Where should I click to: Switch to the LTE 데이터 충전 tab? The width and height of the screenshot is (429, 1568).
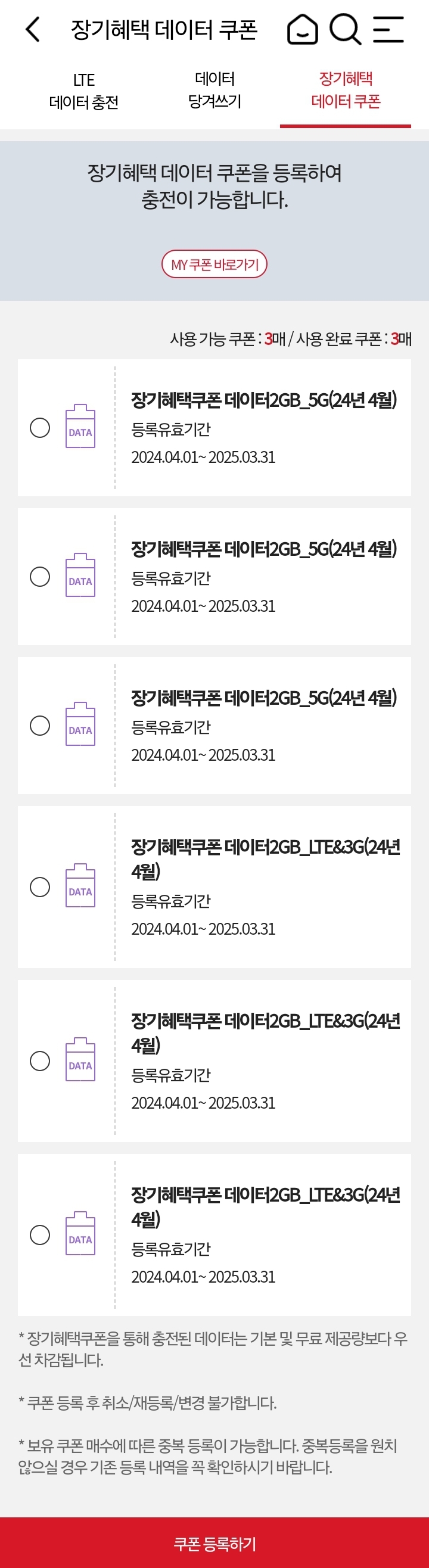point(84,91)
